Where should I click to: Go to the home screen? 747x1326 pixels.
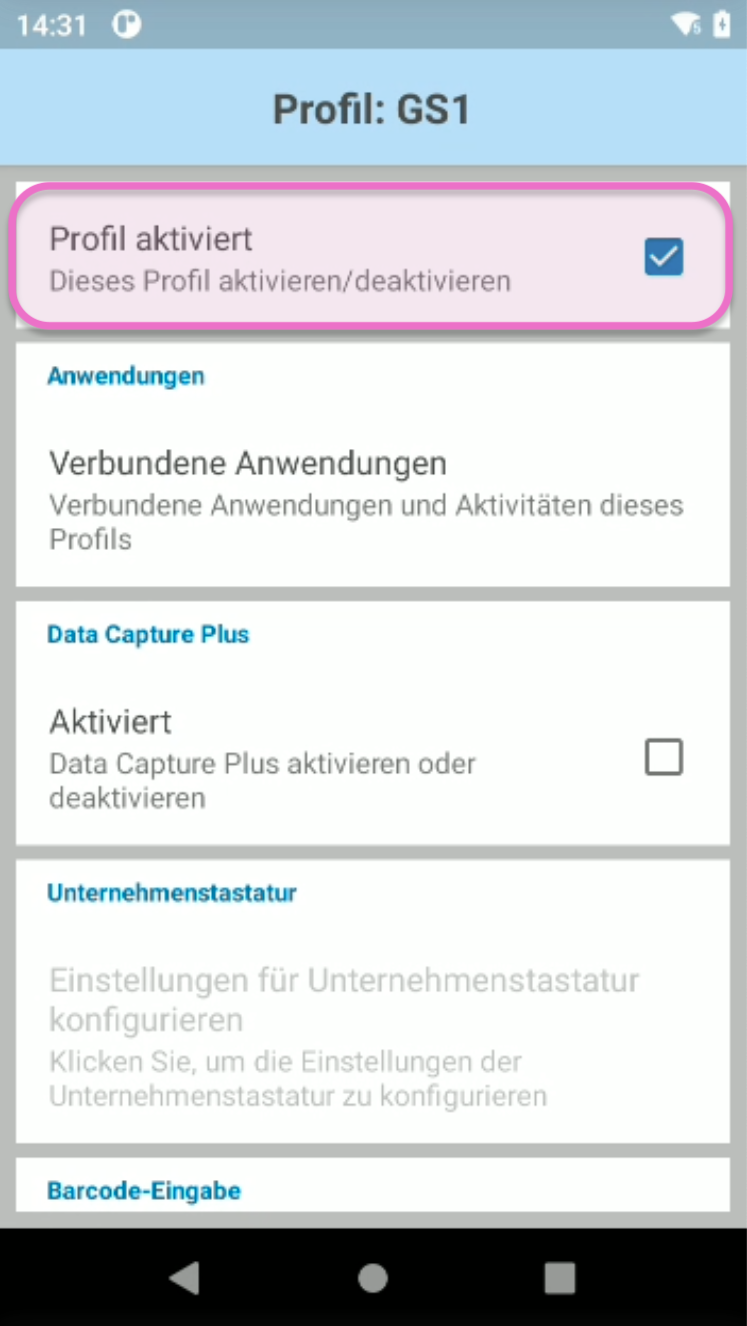click(x=373, y=1277)
